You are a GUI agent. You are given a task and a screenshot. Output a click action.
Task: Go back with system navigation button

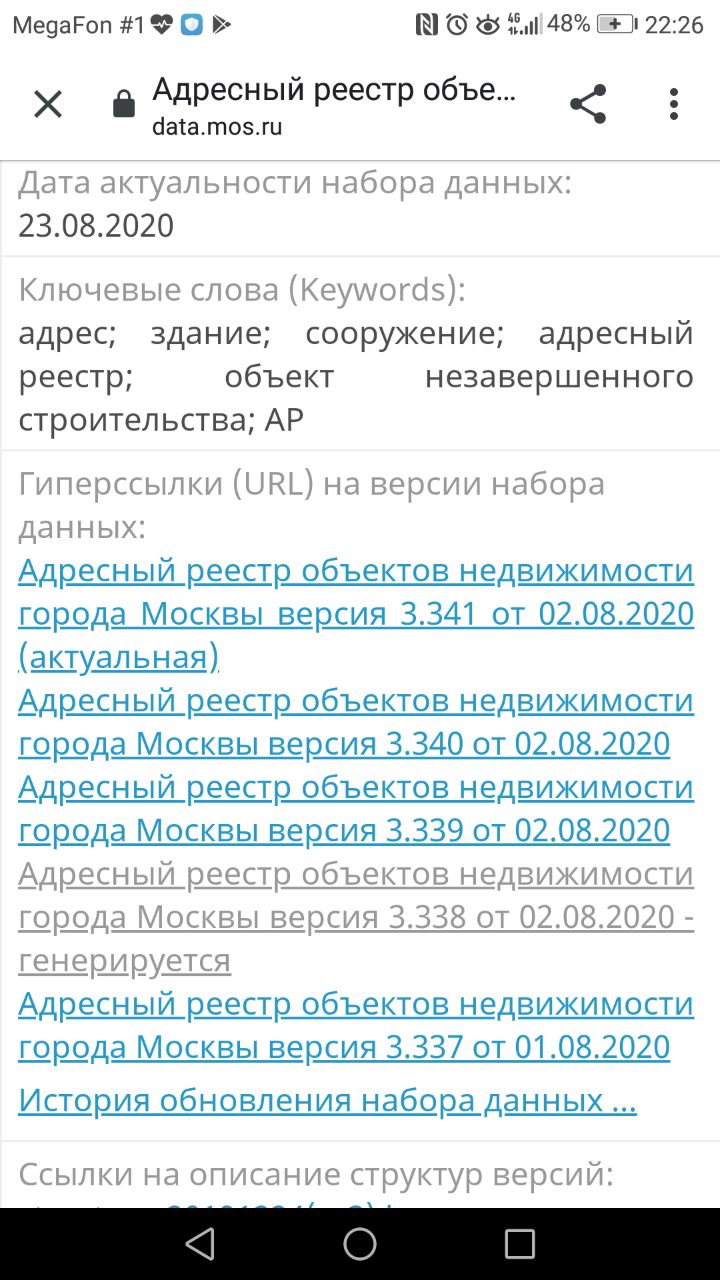tap(200, 1243)
